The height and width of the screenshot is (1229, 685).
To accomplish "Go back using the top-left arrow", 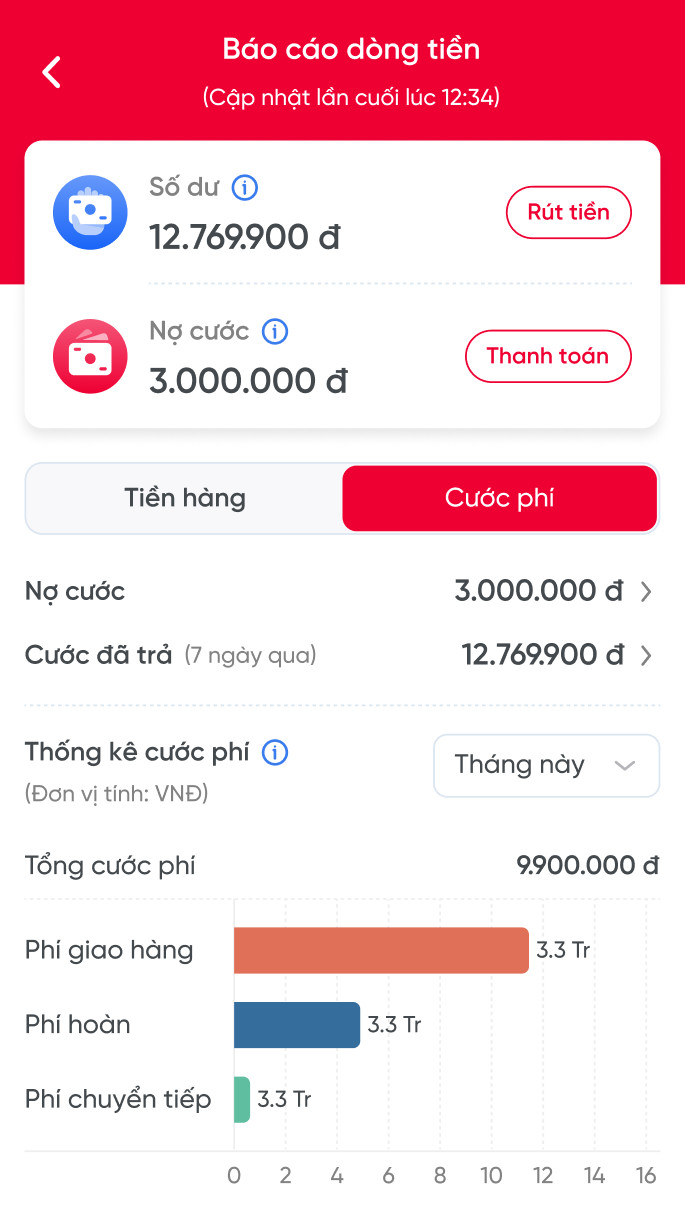I will 52,72.
